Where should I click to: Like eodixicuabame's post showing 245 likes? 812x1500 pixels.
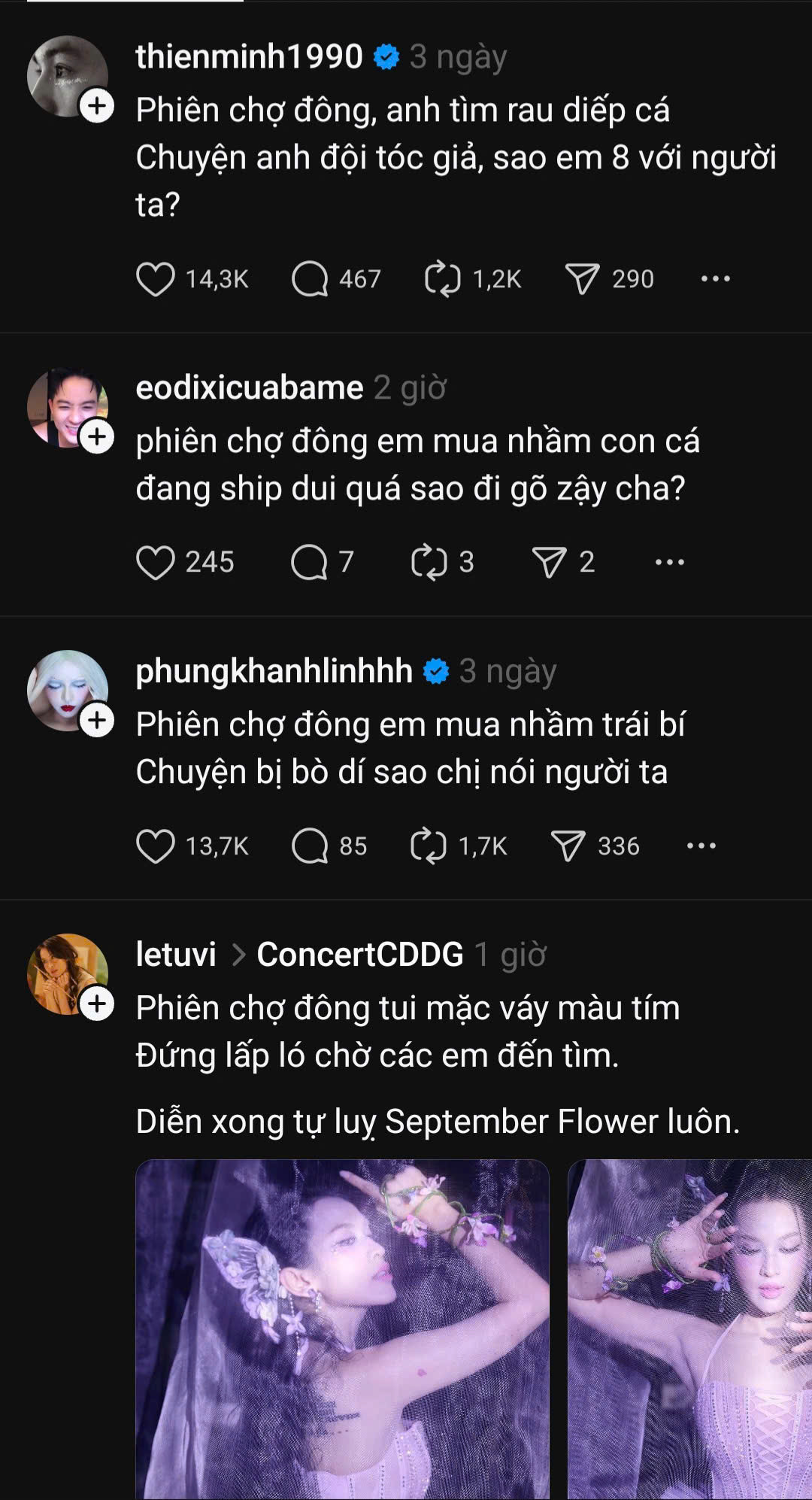coord(158,559)
